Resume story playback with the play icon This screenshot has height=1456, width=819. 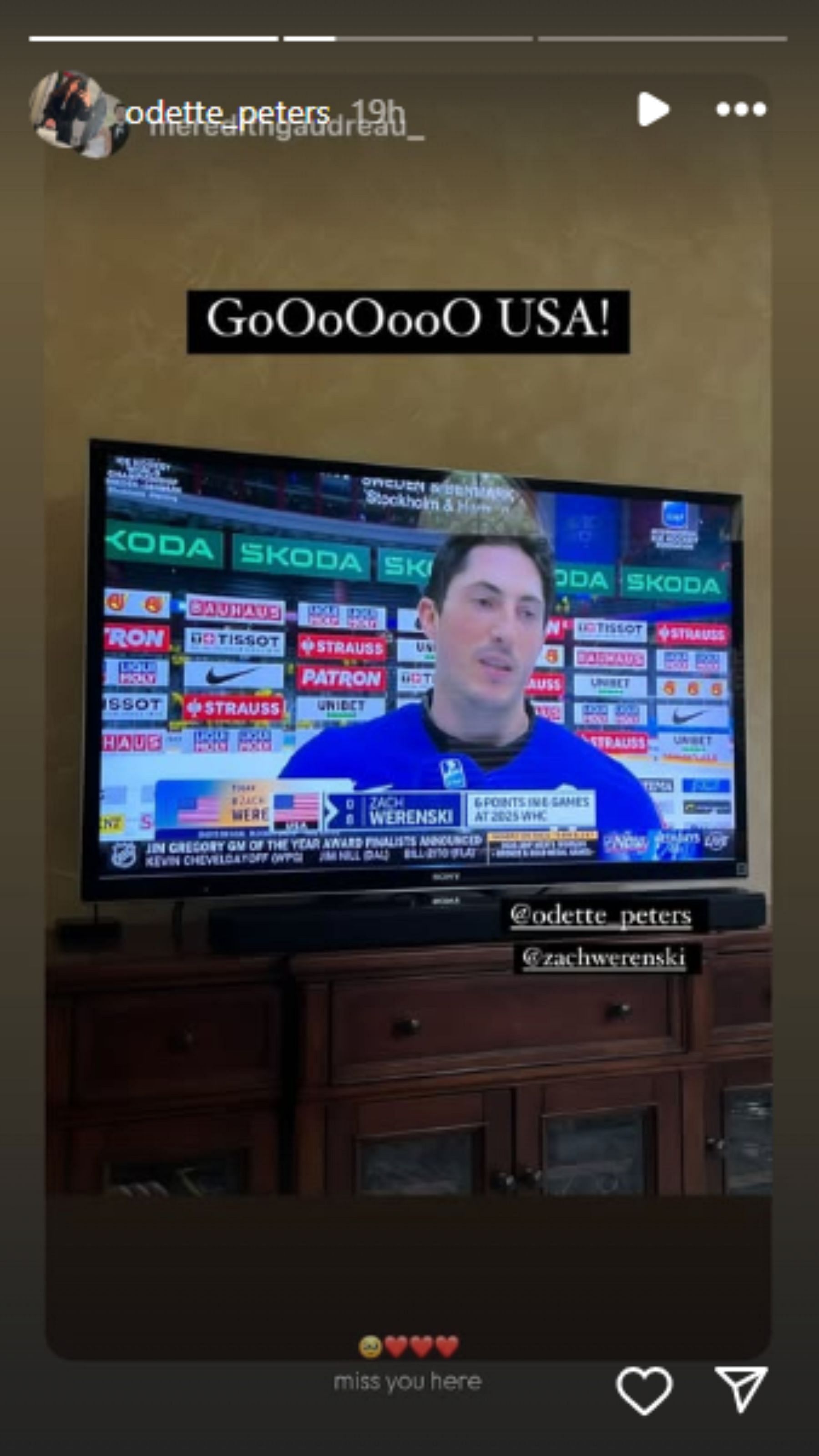click(x=653, y=109)
